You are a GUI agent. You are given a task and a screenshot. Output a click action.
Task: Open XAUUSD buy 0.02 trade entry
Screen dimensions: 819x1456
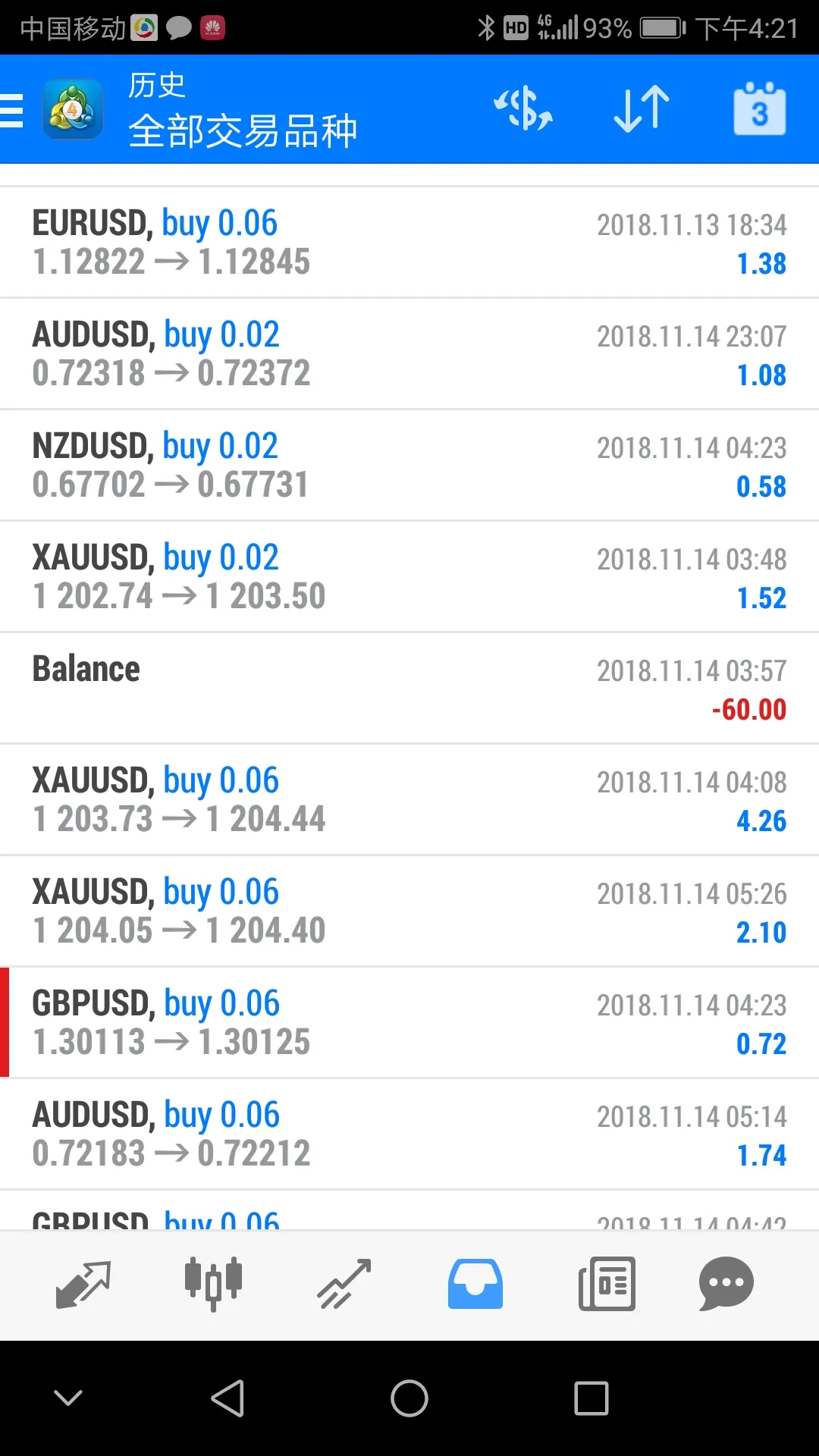(409, 577)
